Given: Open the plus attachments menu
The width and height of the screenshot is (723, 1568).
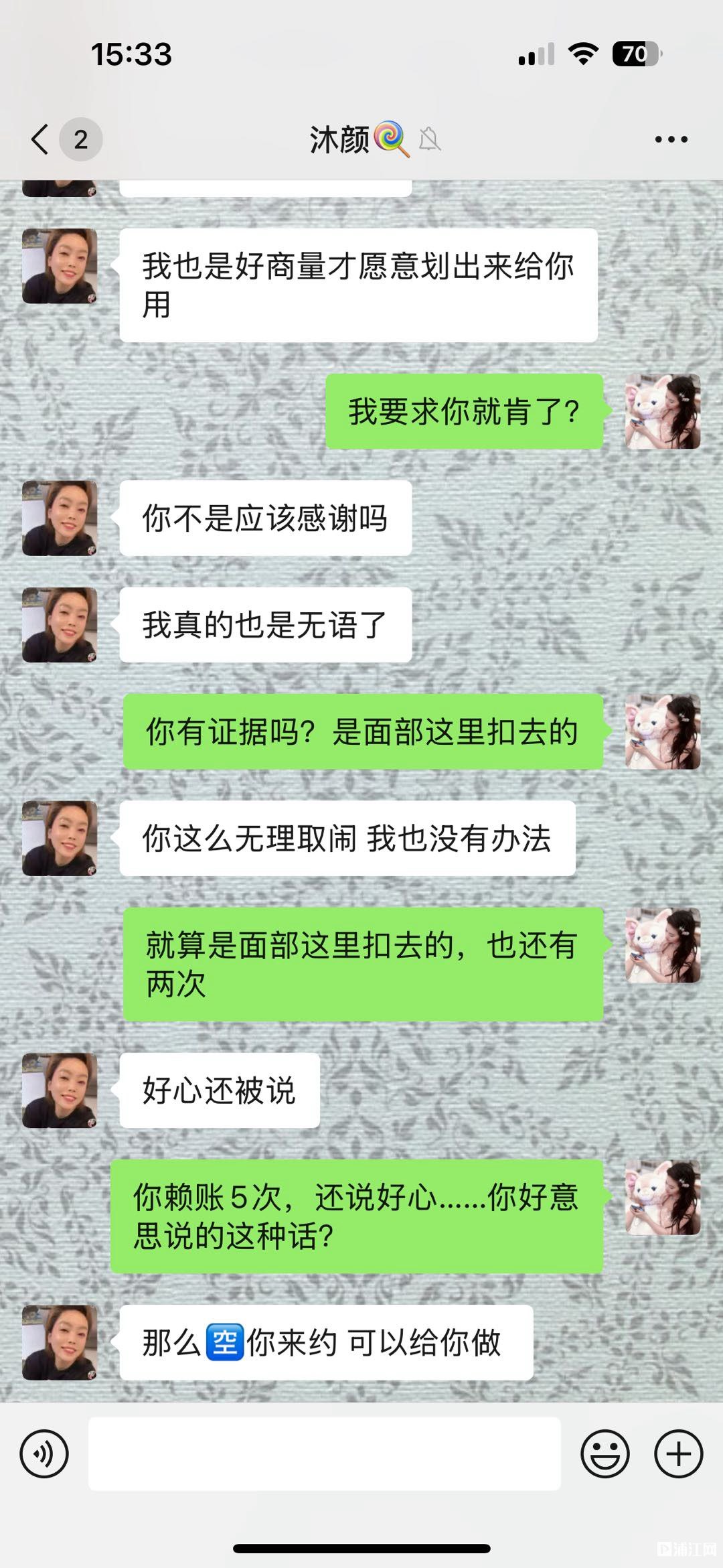Looking at the screenshot, I should 678,1453.
